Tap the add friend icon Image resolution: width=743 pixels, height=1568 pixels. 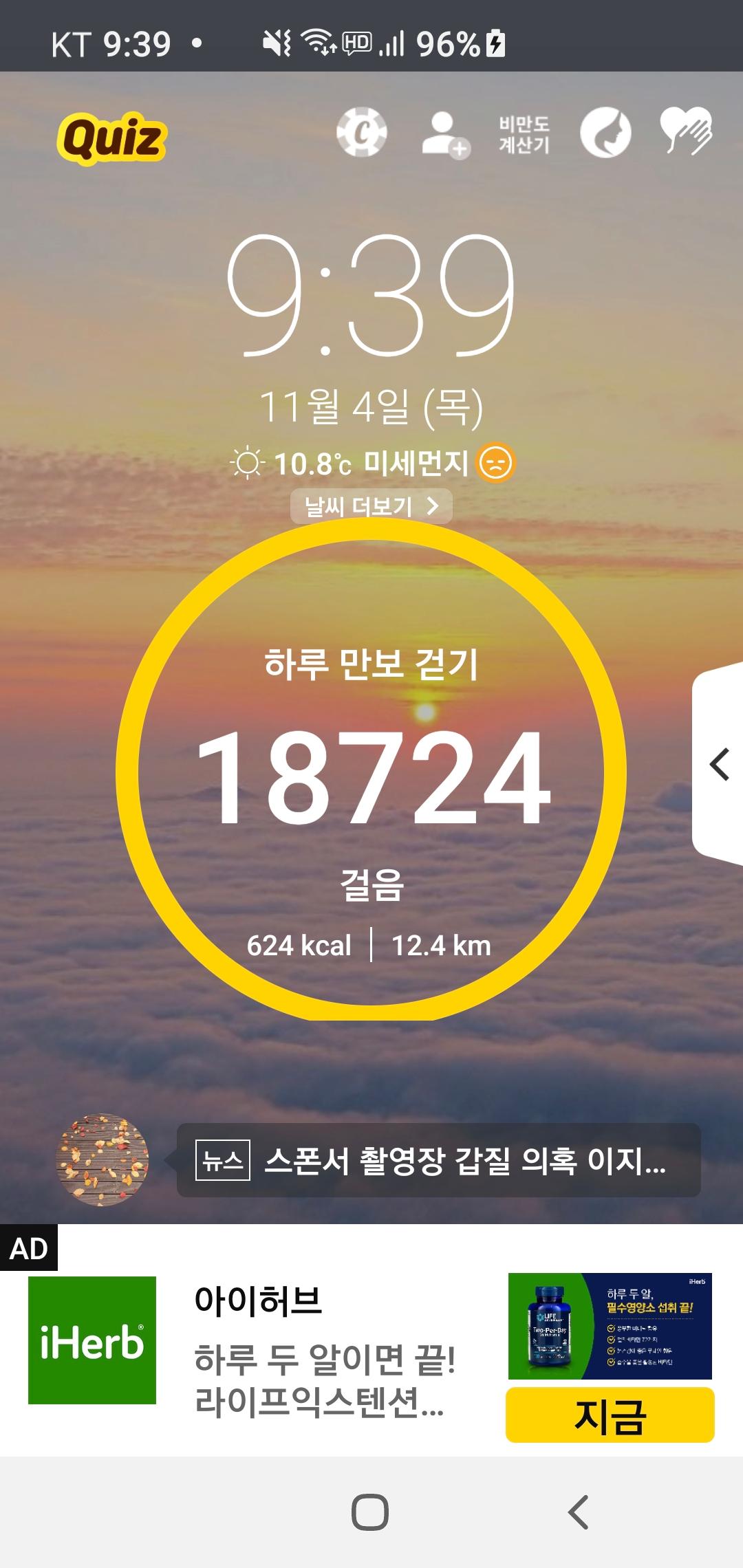point(444,134)
